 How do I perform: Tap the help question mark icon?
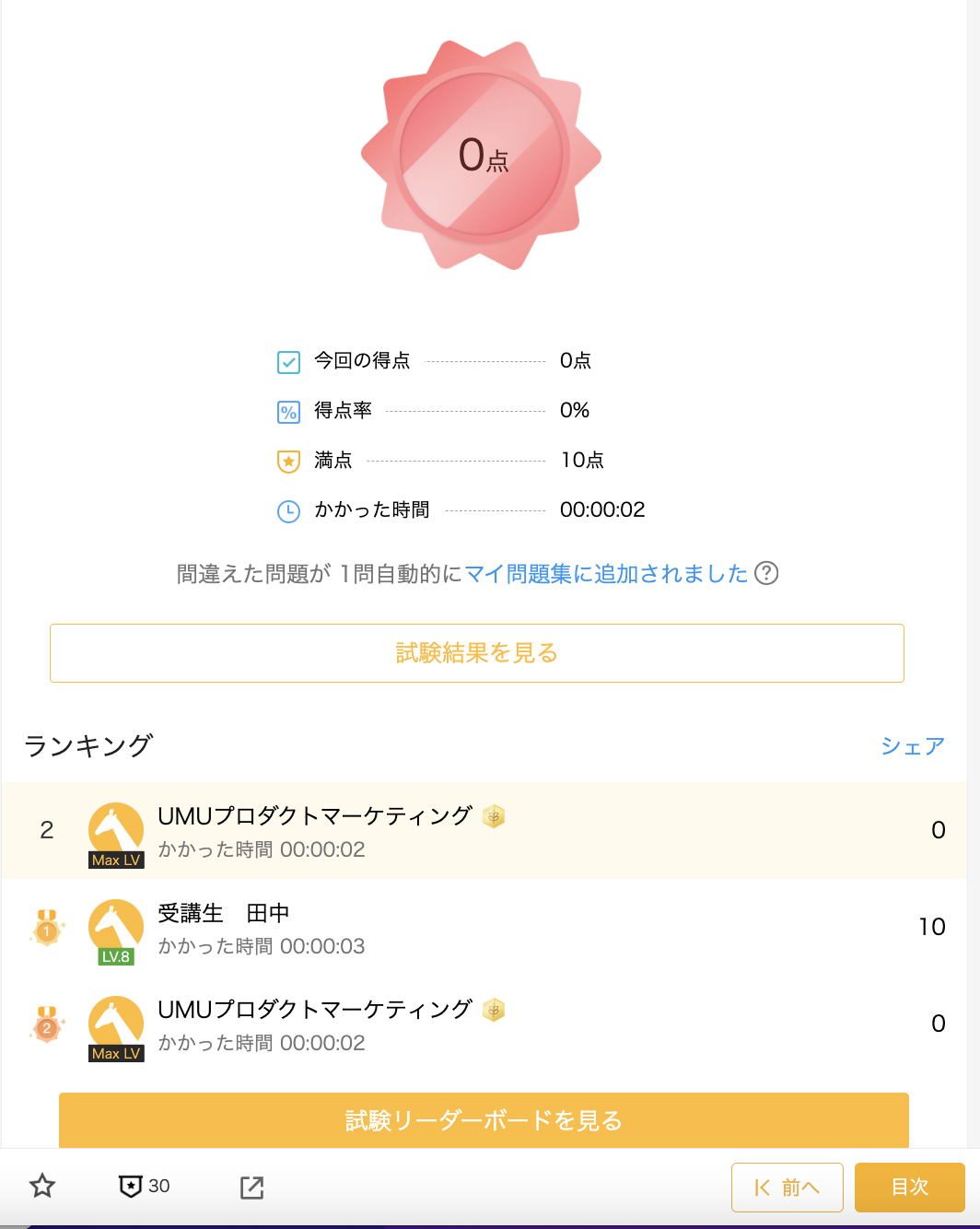(766, 573)
